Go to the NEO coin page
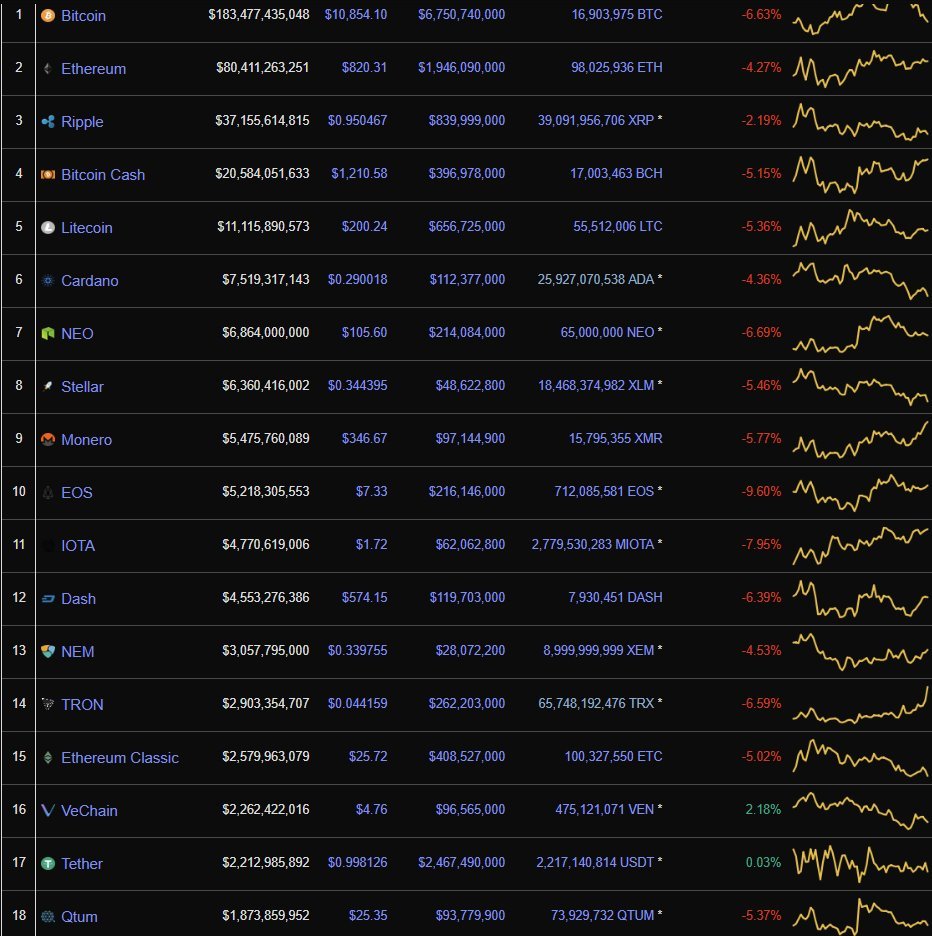932x936 pixels. click(x=77, y=334)
